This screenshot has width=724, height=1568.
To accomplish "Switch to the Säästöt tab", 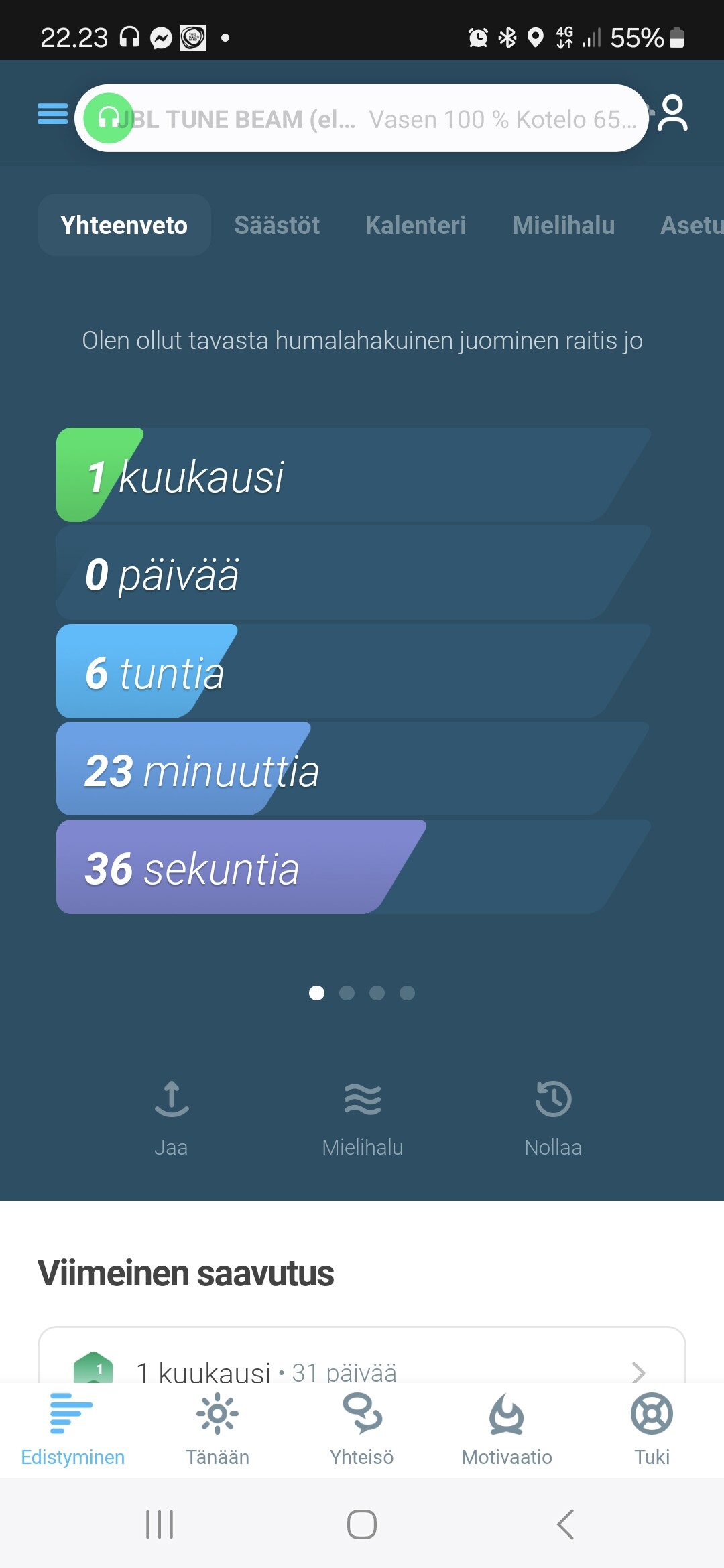I will (277, 225).
